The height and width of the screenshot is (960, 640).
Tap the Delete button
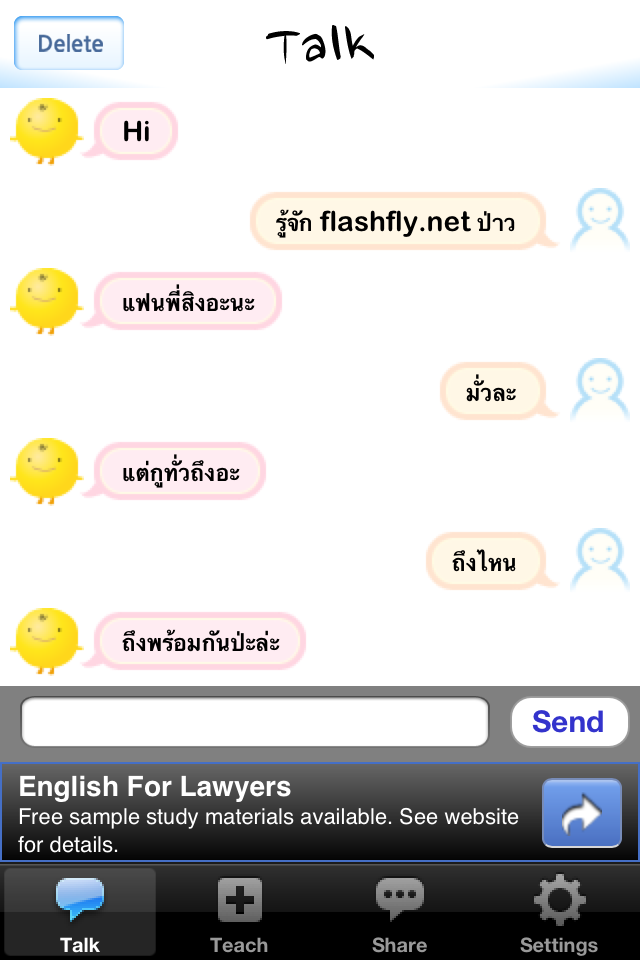click(69, 43)
